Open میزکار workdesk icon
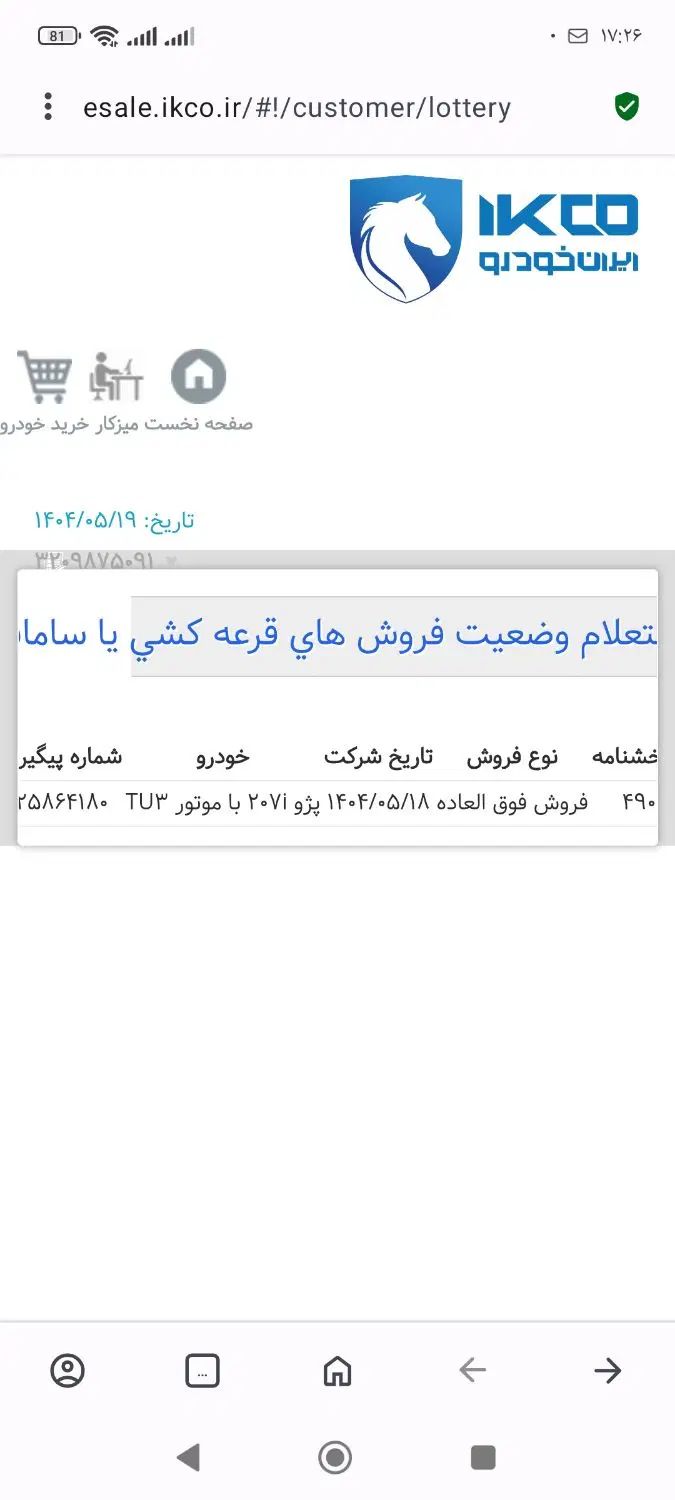Image resolution: width=675 pixels, height=1500 pixels. point(114,377)
